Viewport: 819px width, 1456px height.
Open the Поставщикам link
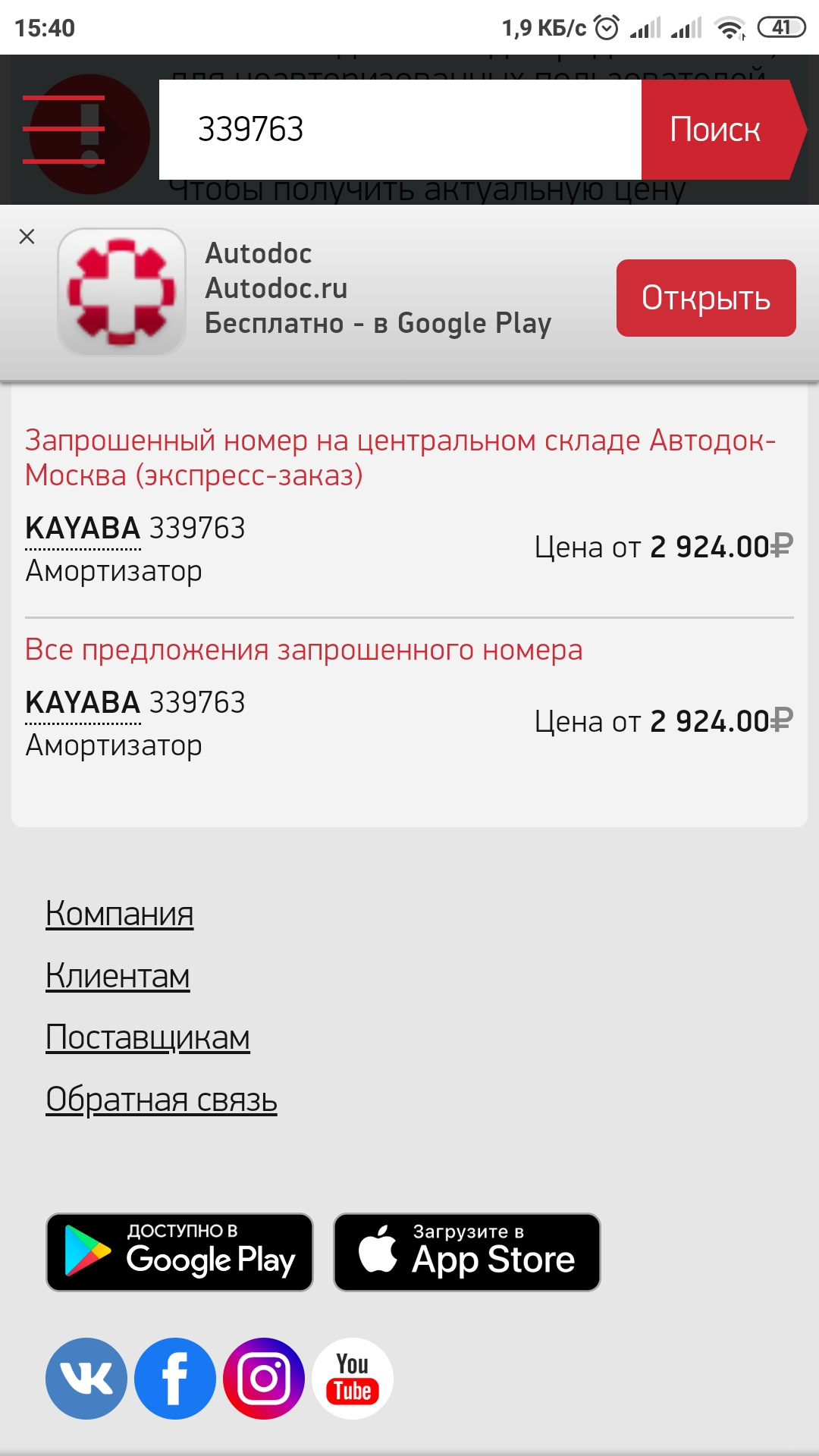click(148, 1037)
